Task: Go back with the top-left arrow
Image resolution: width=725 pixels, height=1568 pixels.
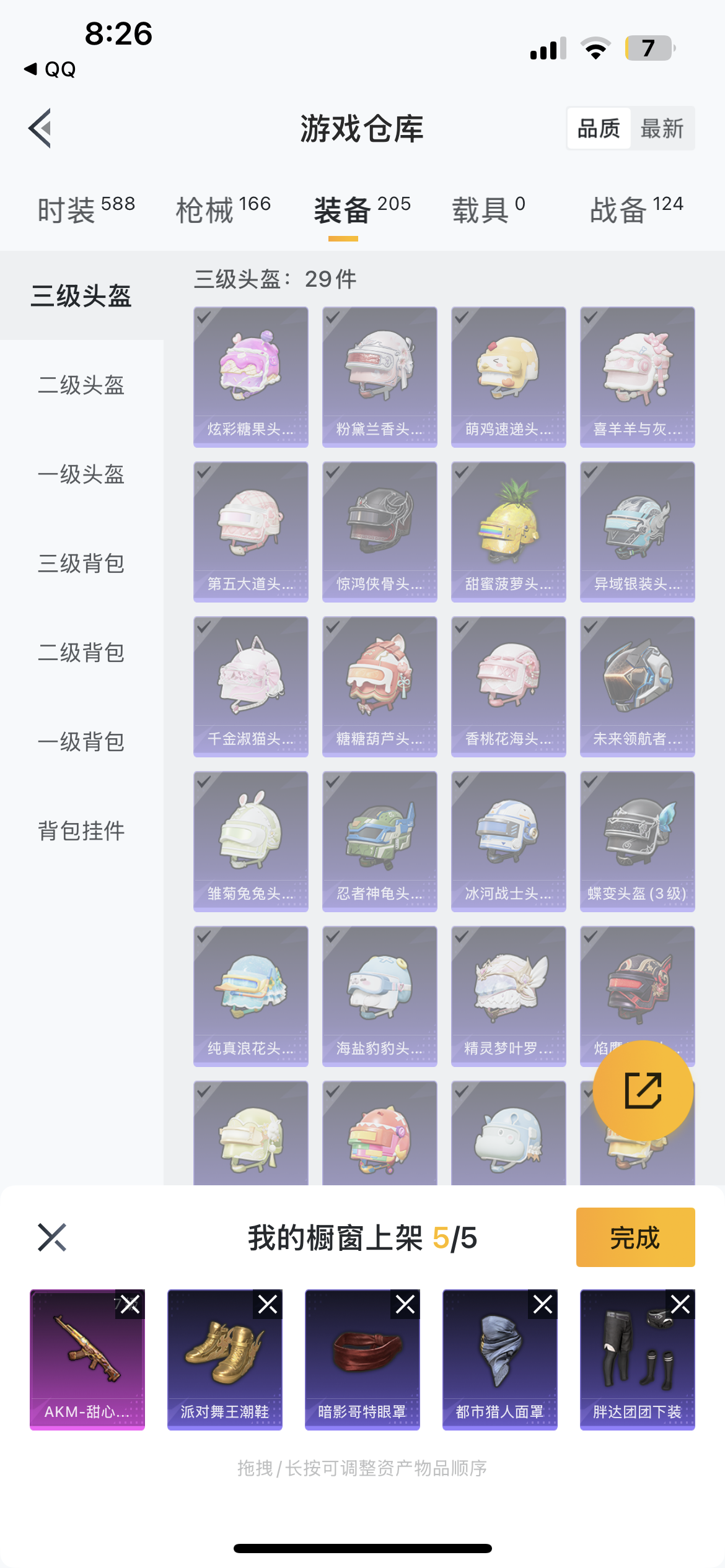Action: [40, 128]
